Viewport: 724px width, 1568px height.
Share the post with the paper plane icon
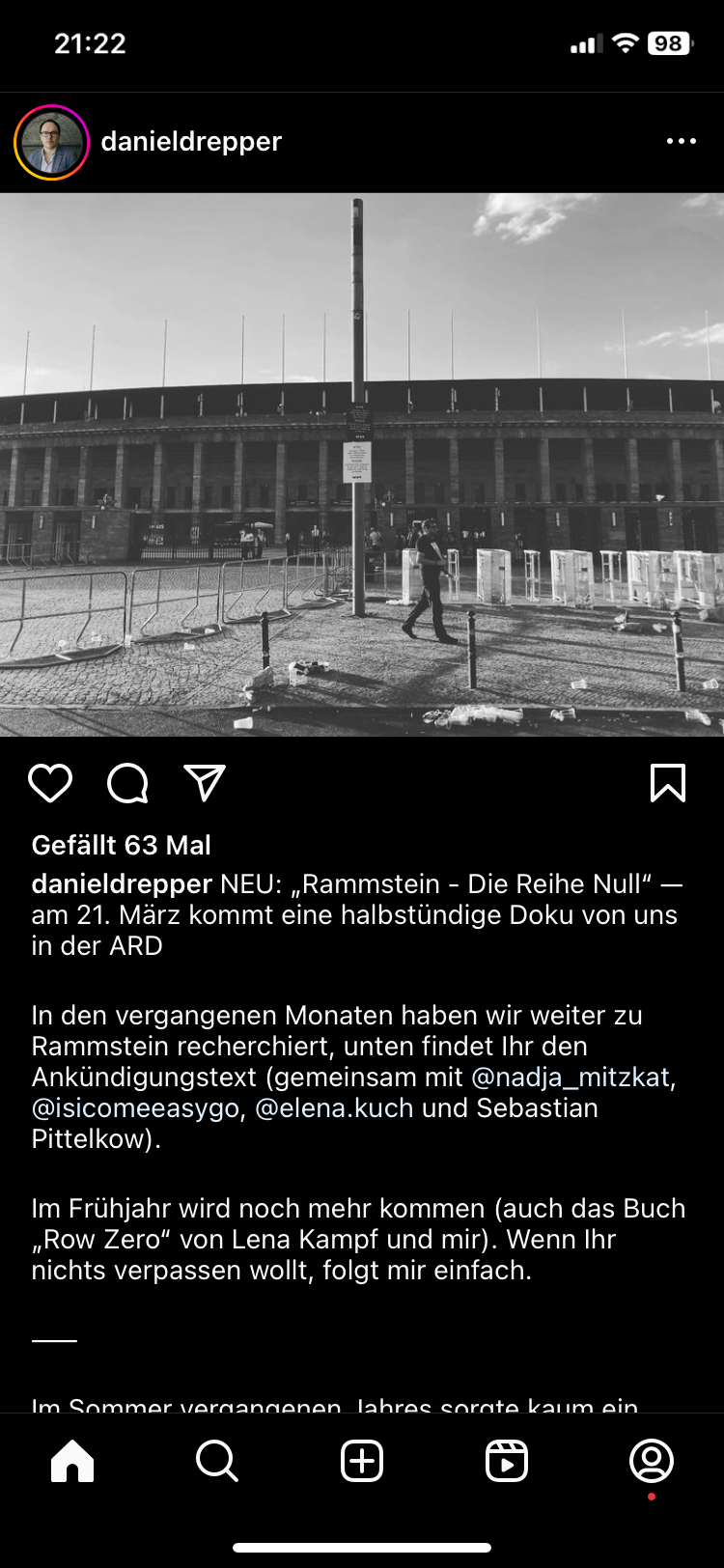pos(205,783)
